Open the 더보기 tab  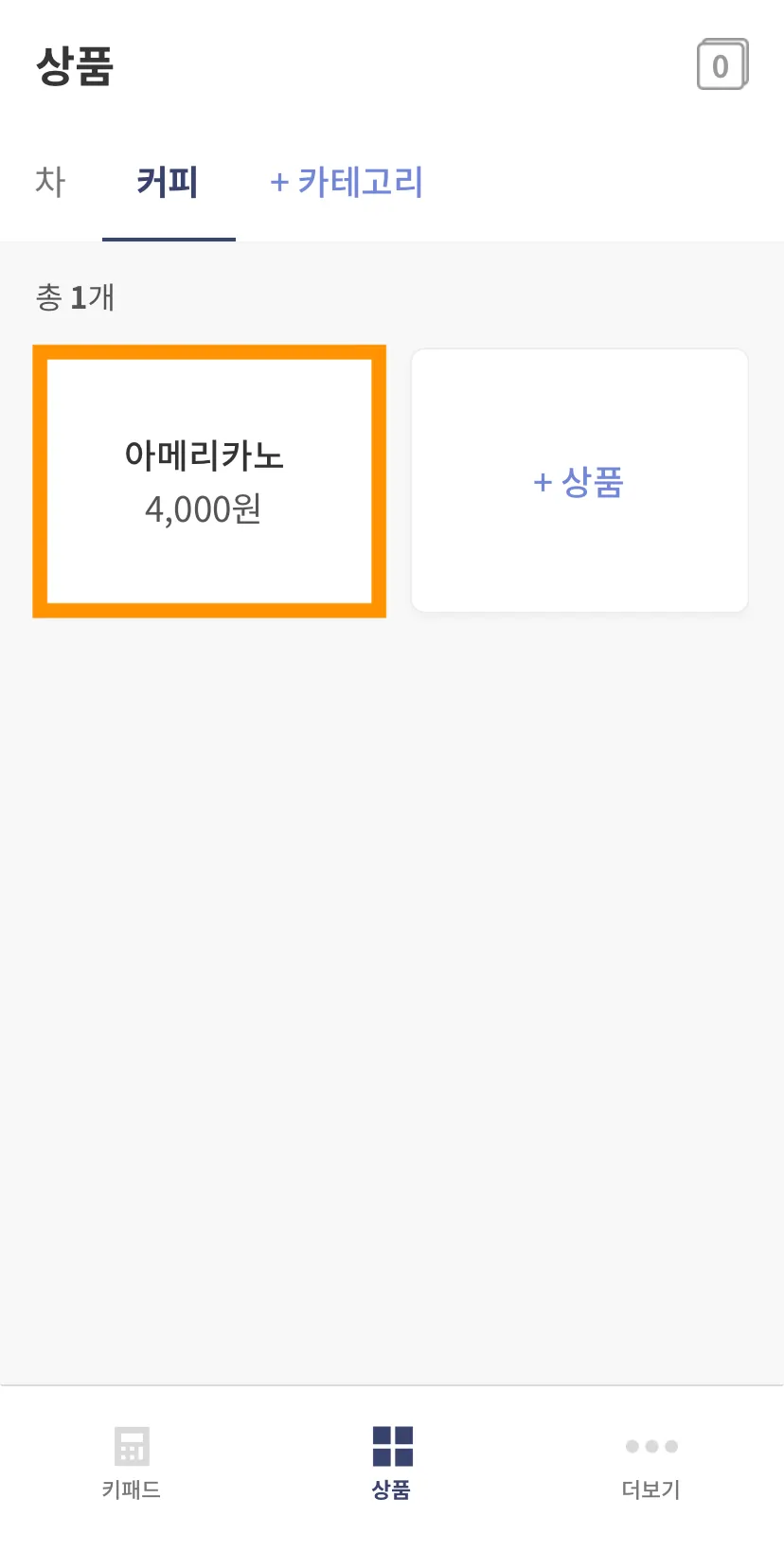651,1462
